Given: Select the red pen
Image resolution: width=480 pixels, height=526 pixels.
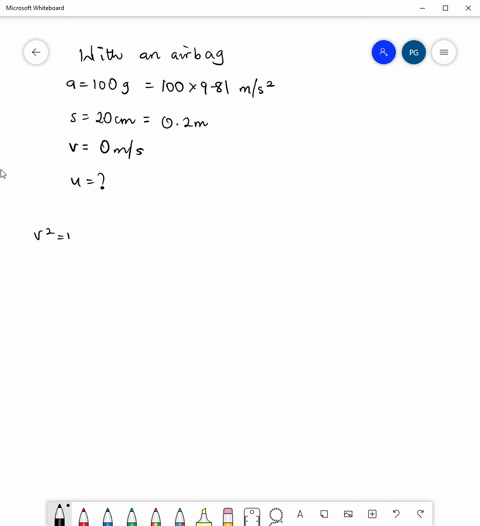Looking at the screenshot, I should coord(84,517).
